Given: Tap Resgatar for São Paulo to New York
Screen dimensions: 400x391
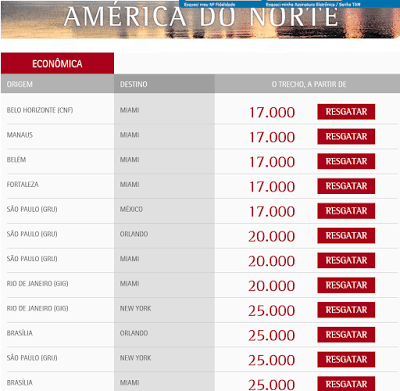Looking at the screenshot, I should click(346, 359).
